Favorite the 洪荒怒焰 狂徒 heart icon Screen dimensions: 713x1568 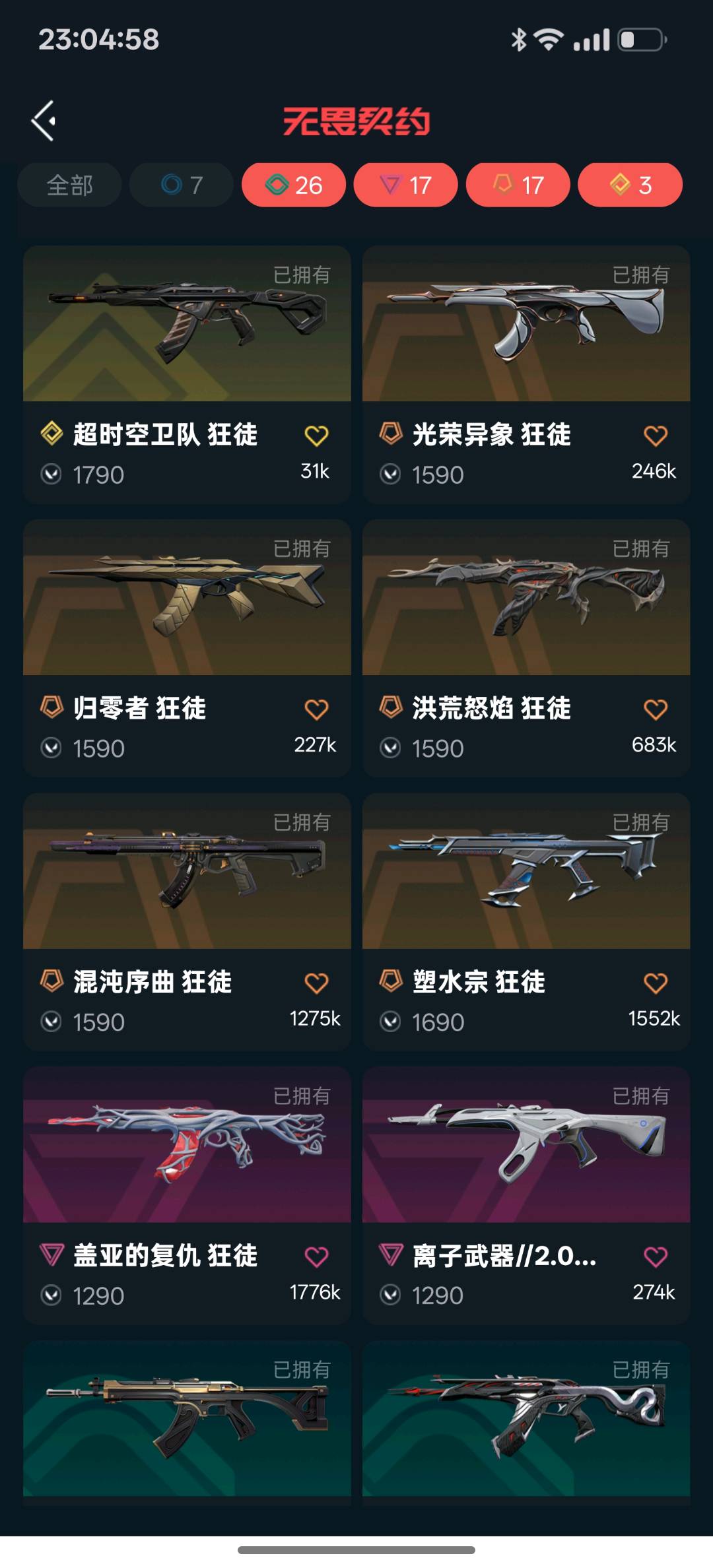pyautogui.click(x=656, y=709)
